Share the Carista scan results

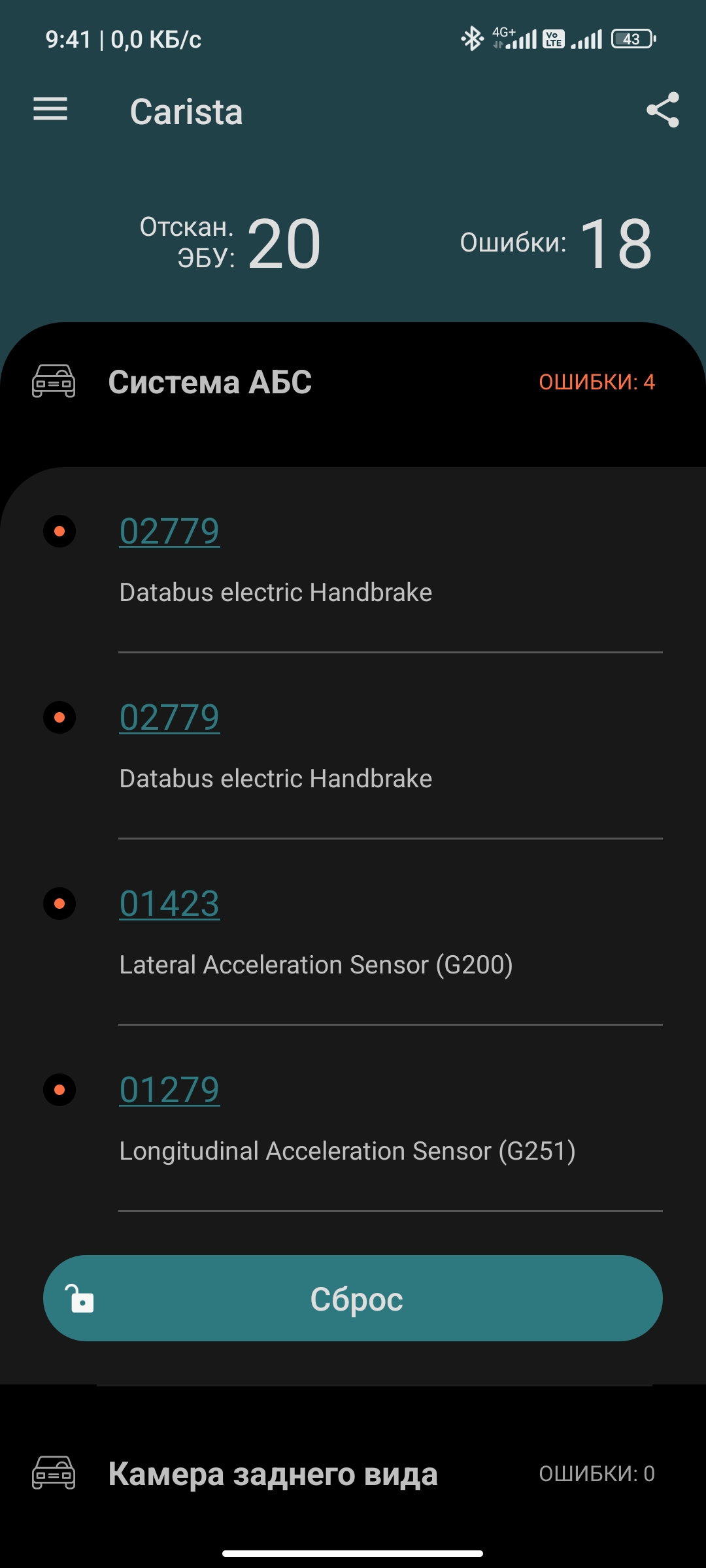click(x=662, y=110)
